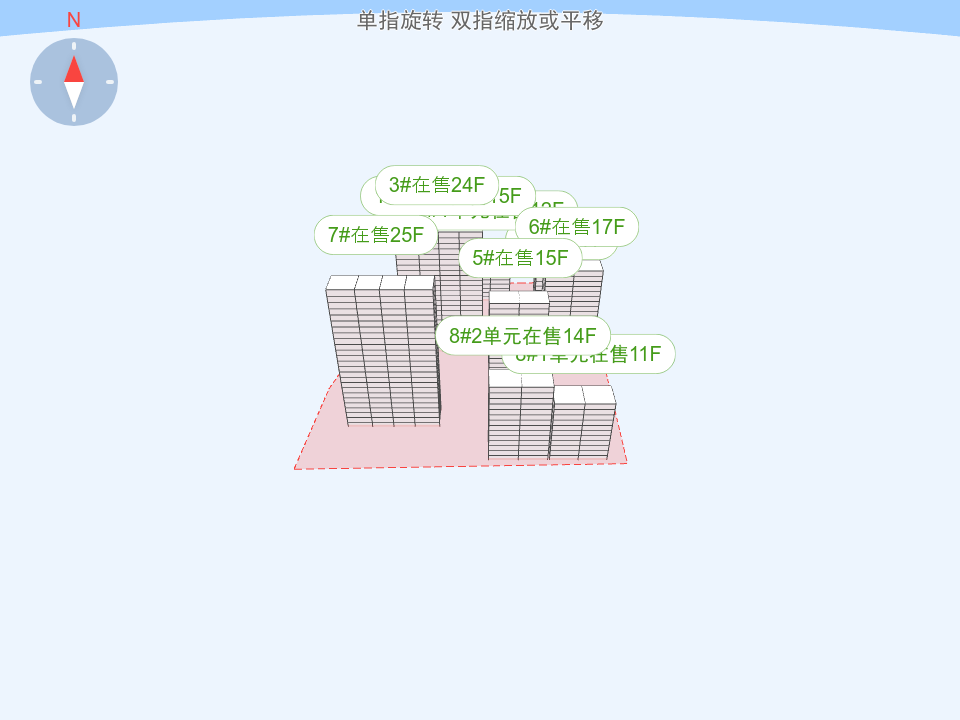Screen dimensions: 960x720
Task: Tap the compass to reset north
Action: coord(74,82)
